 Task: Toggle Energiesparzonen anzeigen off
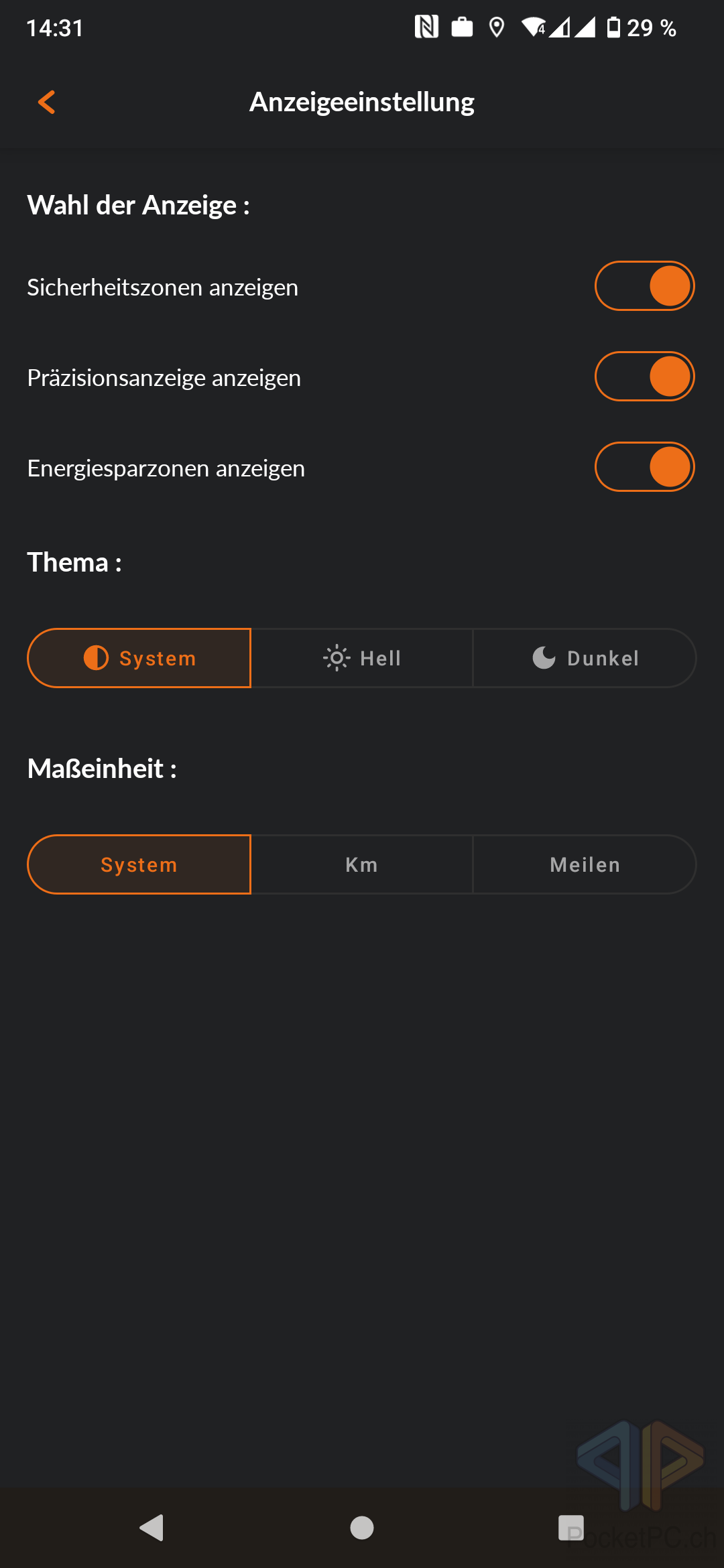click(x=644, y=467)
